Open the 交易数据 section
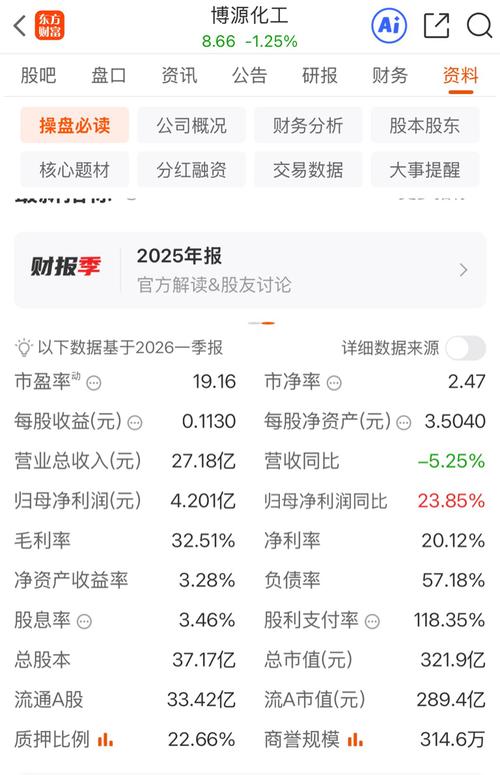The width and height of the screenshot is (500, 775). 308,170
